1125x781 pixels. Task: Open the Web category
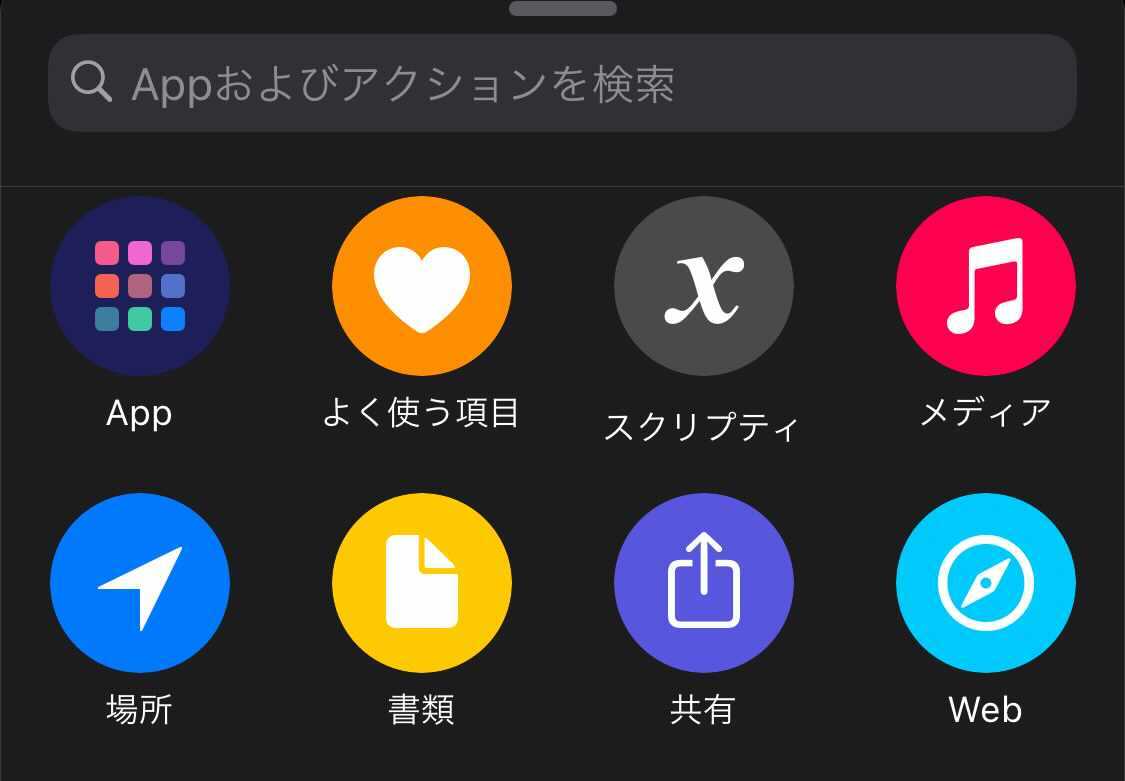tap(985, 583)
